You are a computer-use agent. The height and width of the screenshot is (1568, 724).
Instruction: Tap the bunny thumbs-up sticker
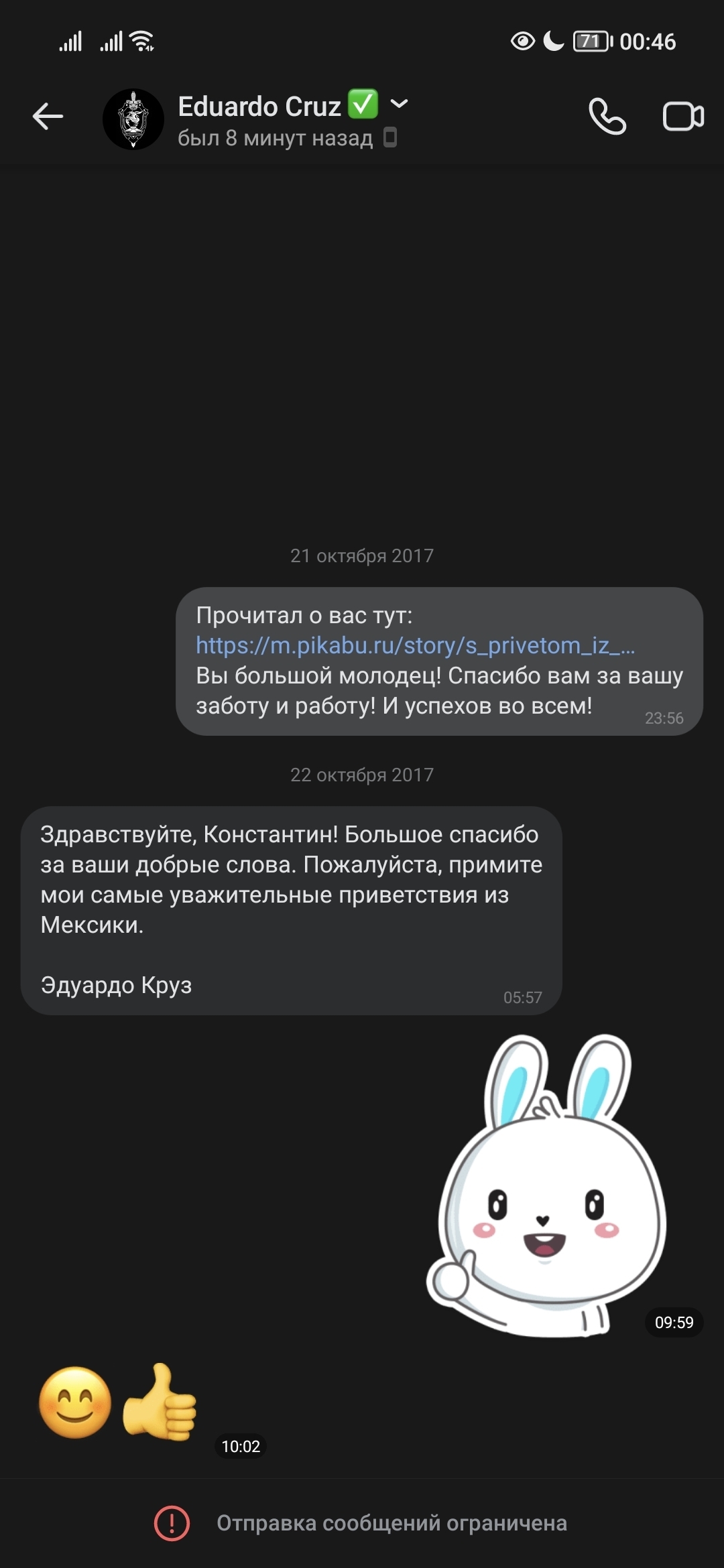pyautogui.click(x=546, y=1185)
